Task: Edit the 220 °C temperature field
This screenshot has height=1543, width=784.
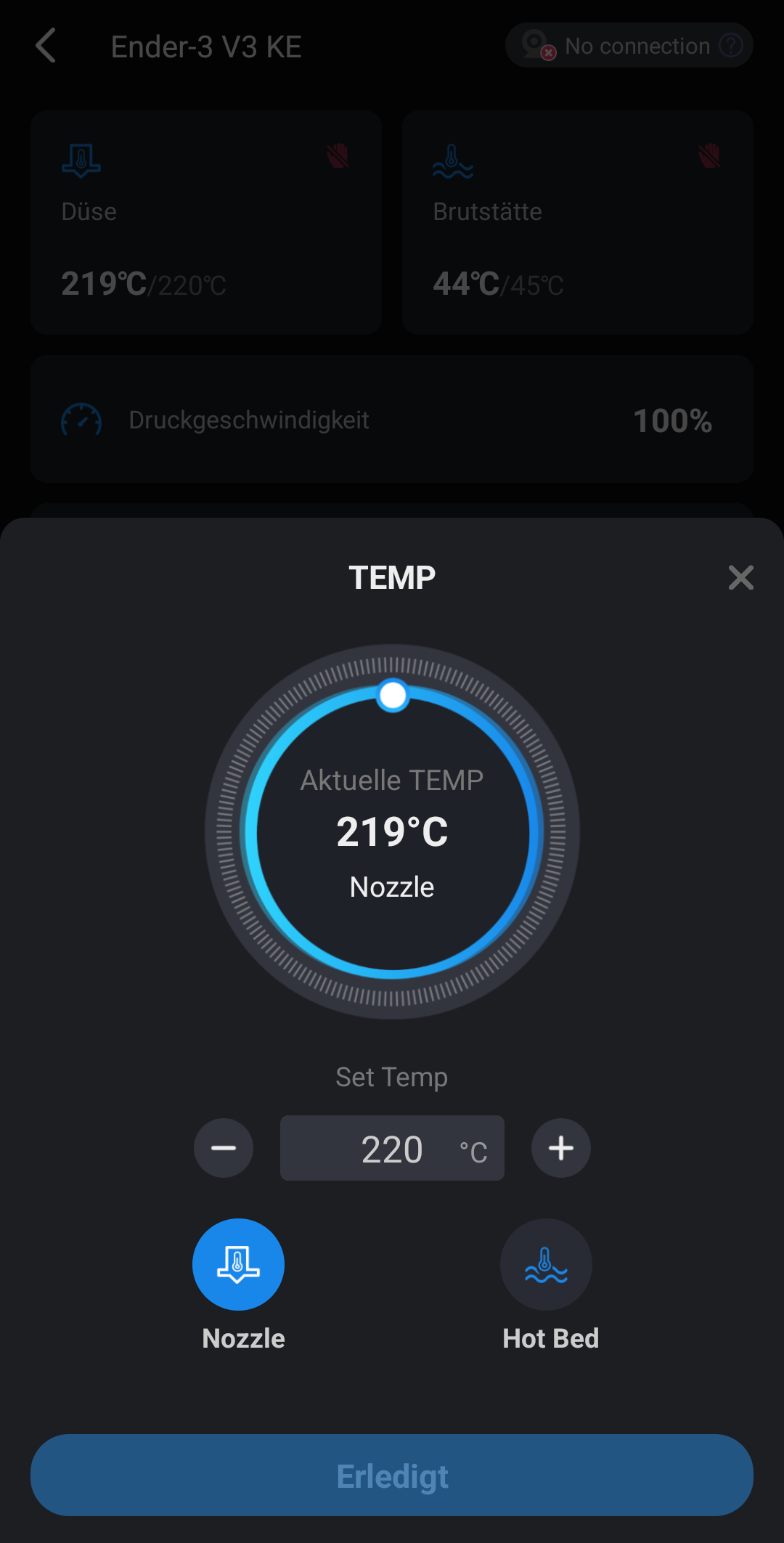Action: coord(392,1148)
